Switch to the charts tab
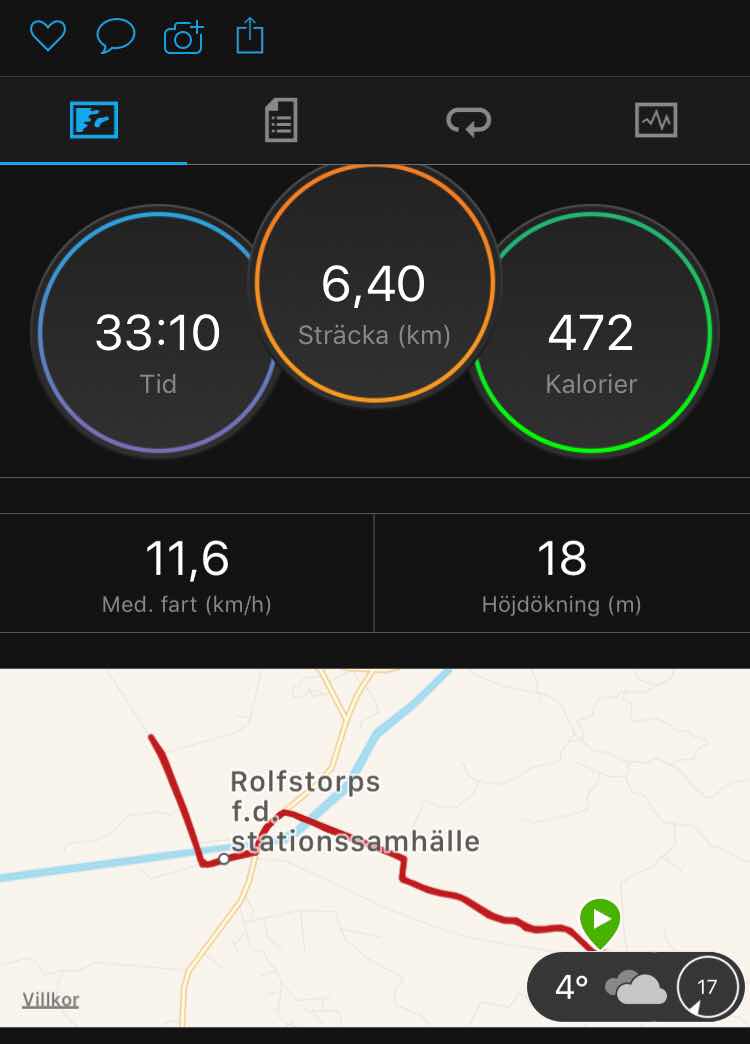The height and width of the screenshot is (1044, 750). [656, 121]
